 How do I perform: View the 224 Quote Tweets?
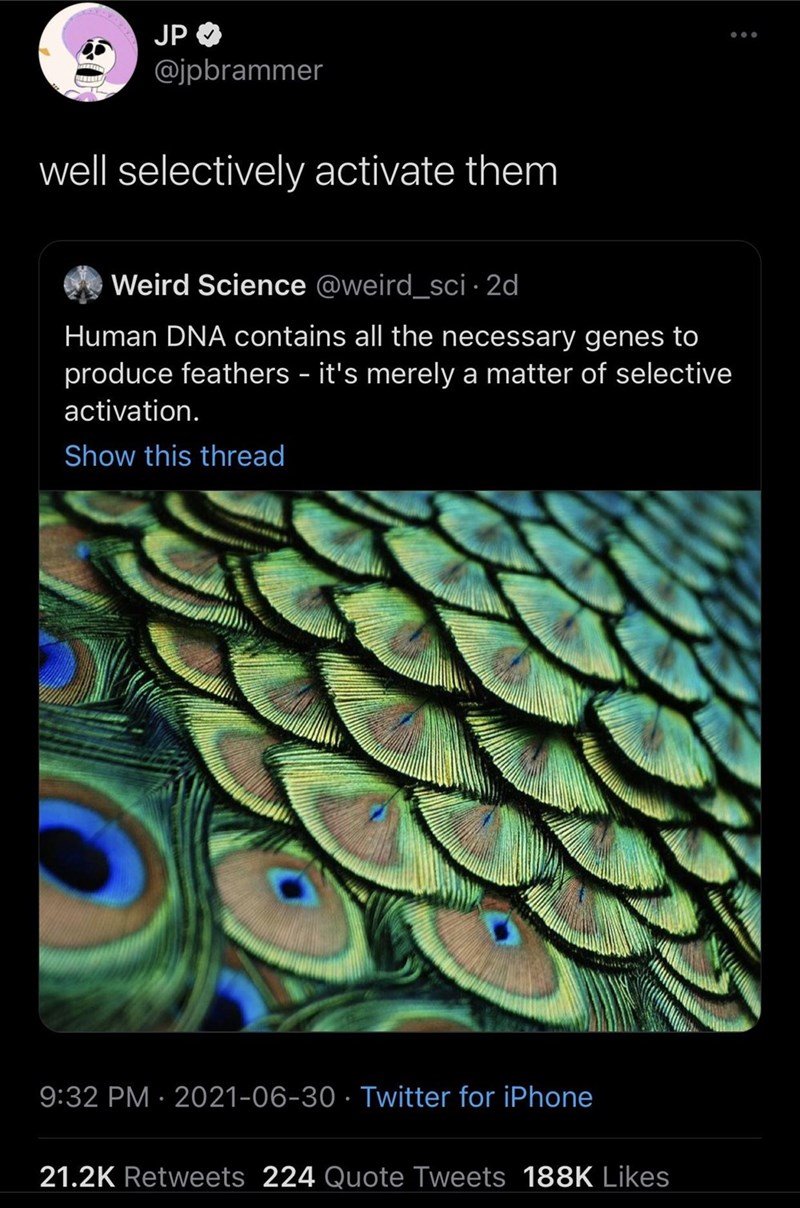click(x=383, y=1177)
